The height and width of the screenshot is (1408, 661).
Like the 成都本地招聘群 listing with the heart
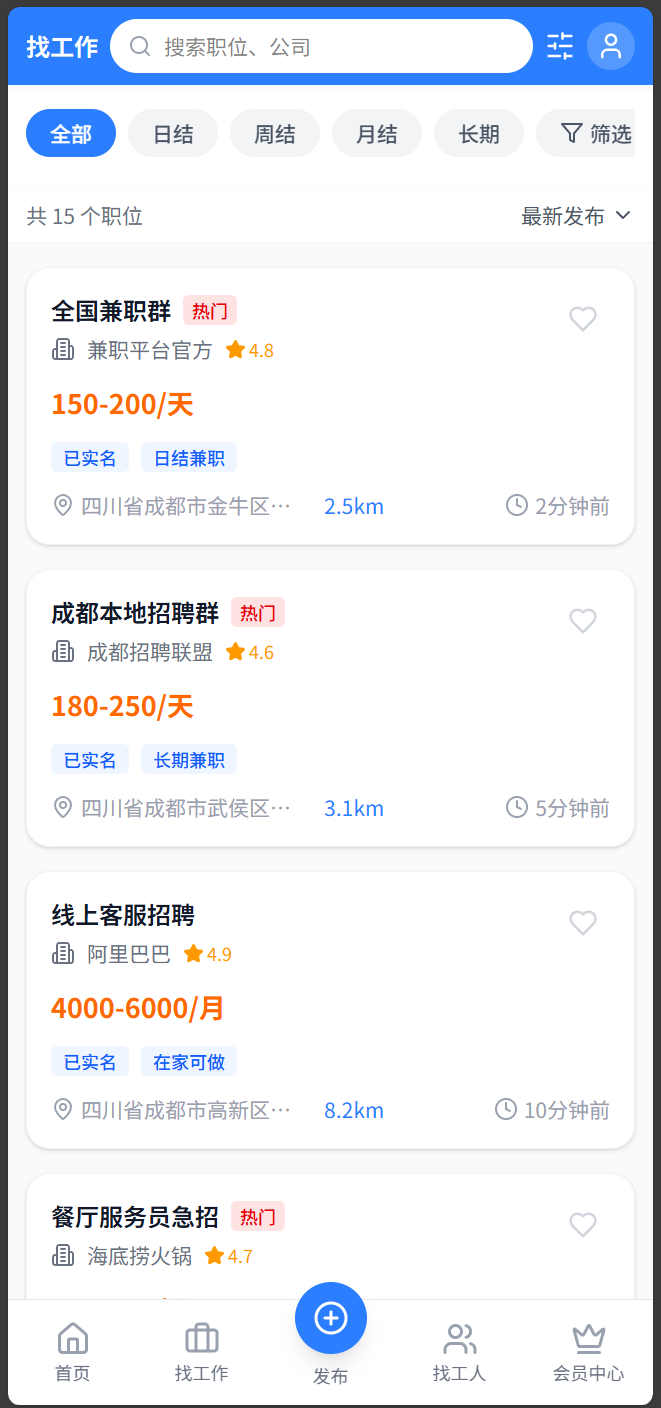(583, 621)
